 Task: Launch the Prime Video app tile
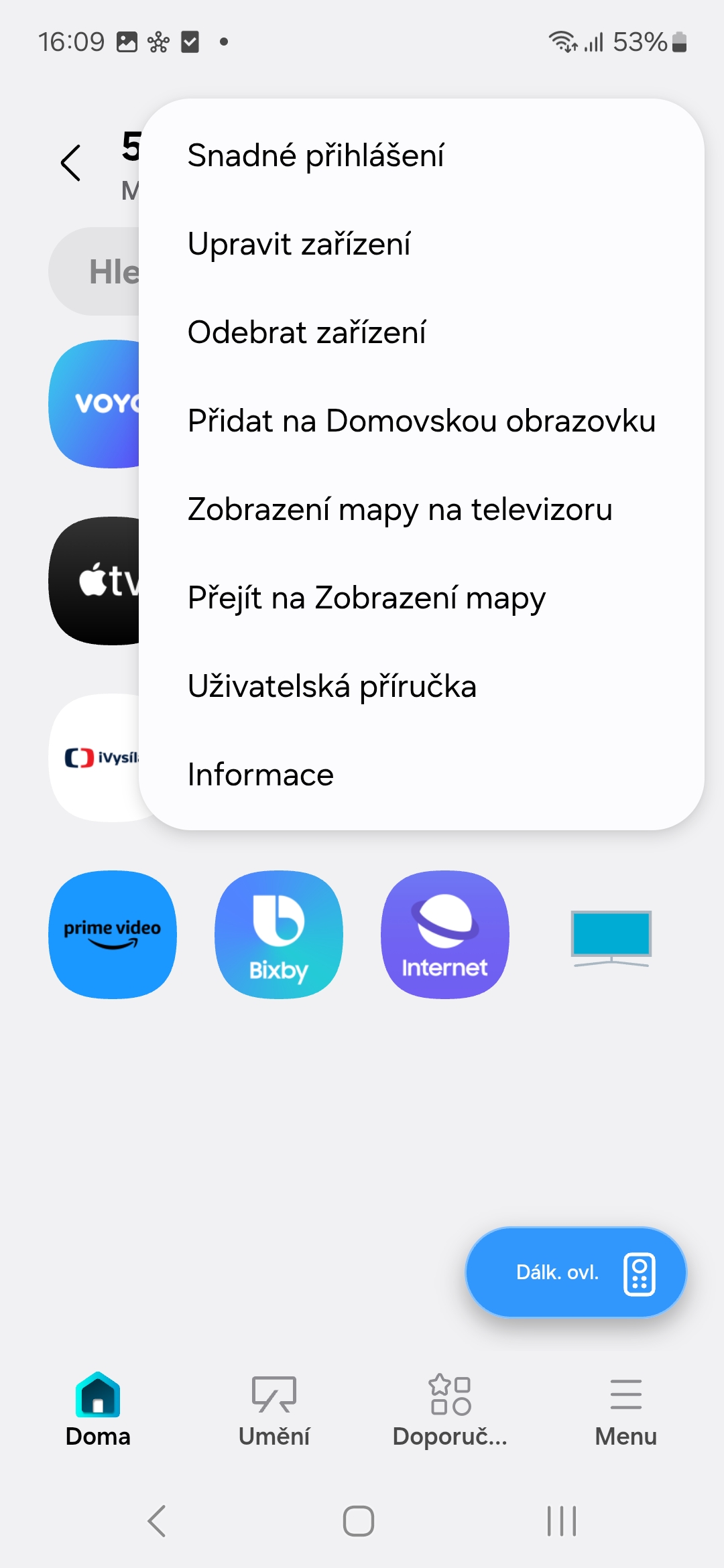point(113,935)
